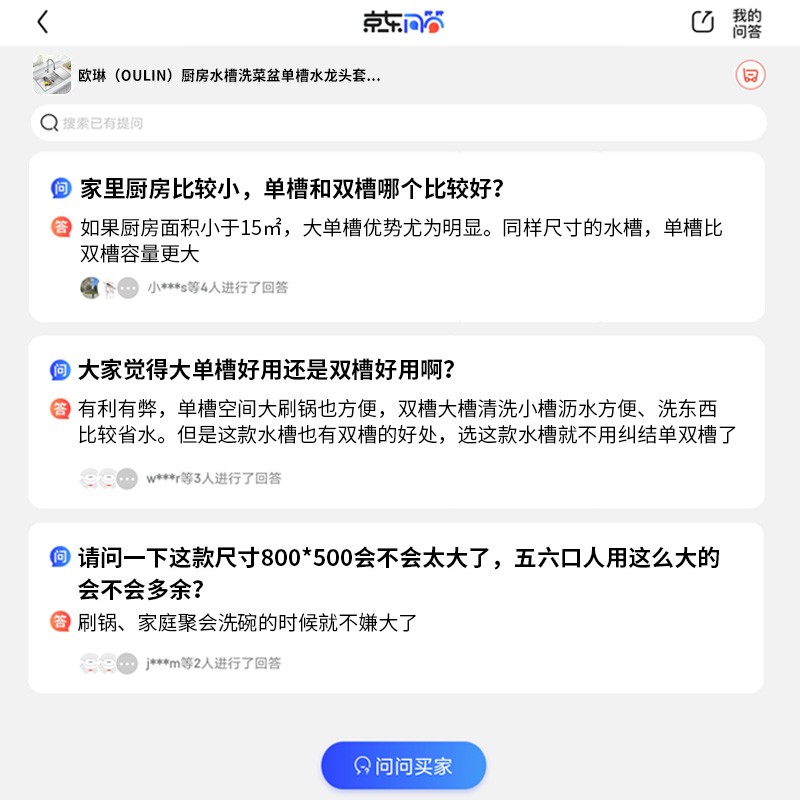Open 我的问答 page
The image size is (800, 800).
(x=746, y=23)
